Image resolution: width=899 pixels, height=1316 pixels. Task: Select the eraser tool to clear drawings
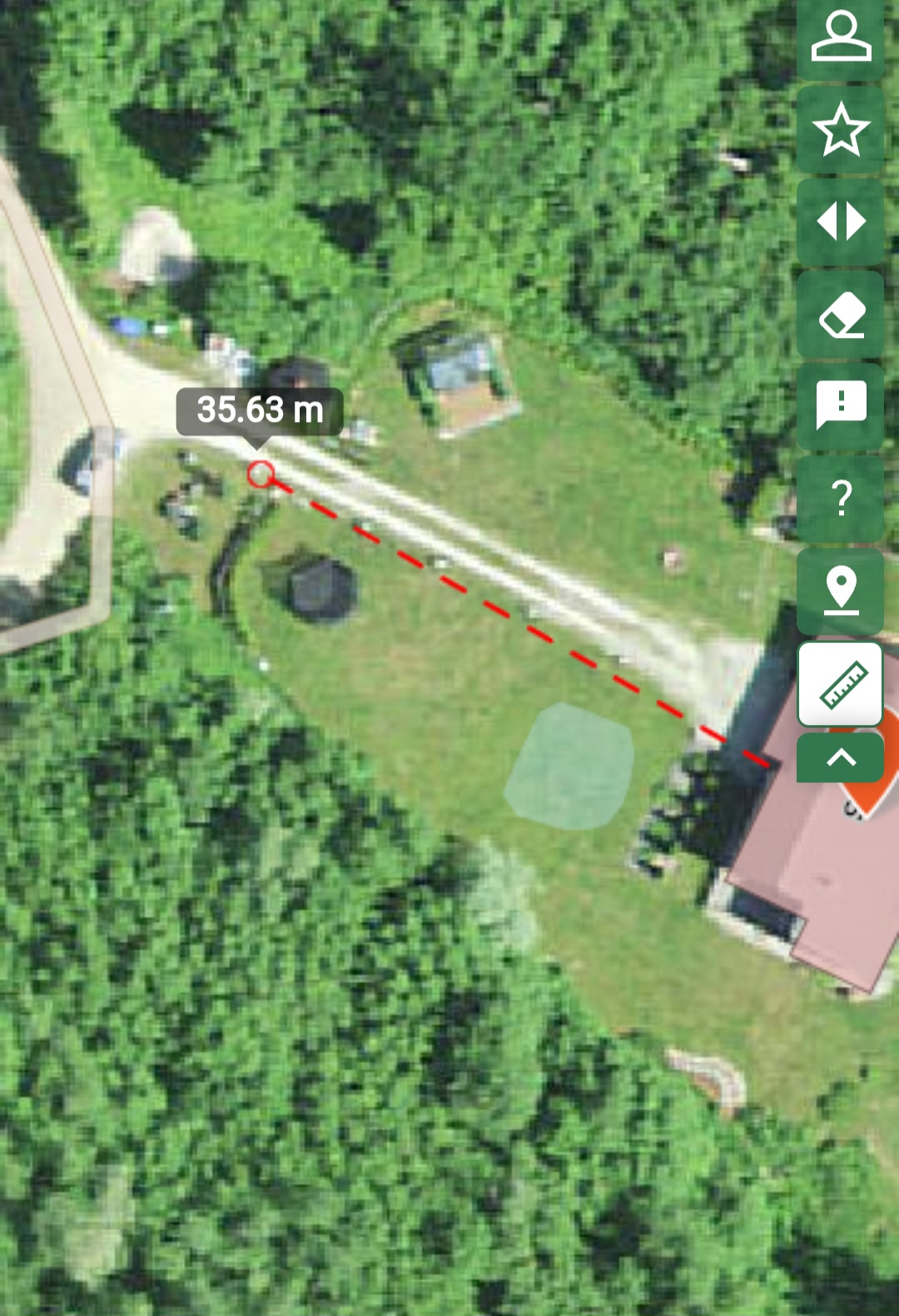841,315
